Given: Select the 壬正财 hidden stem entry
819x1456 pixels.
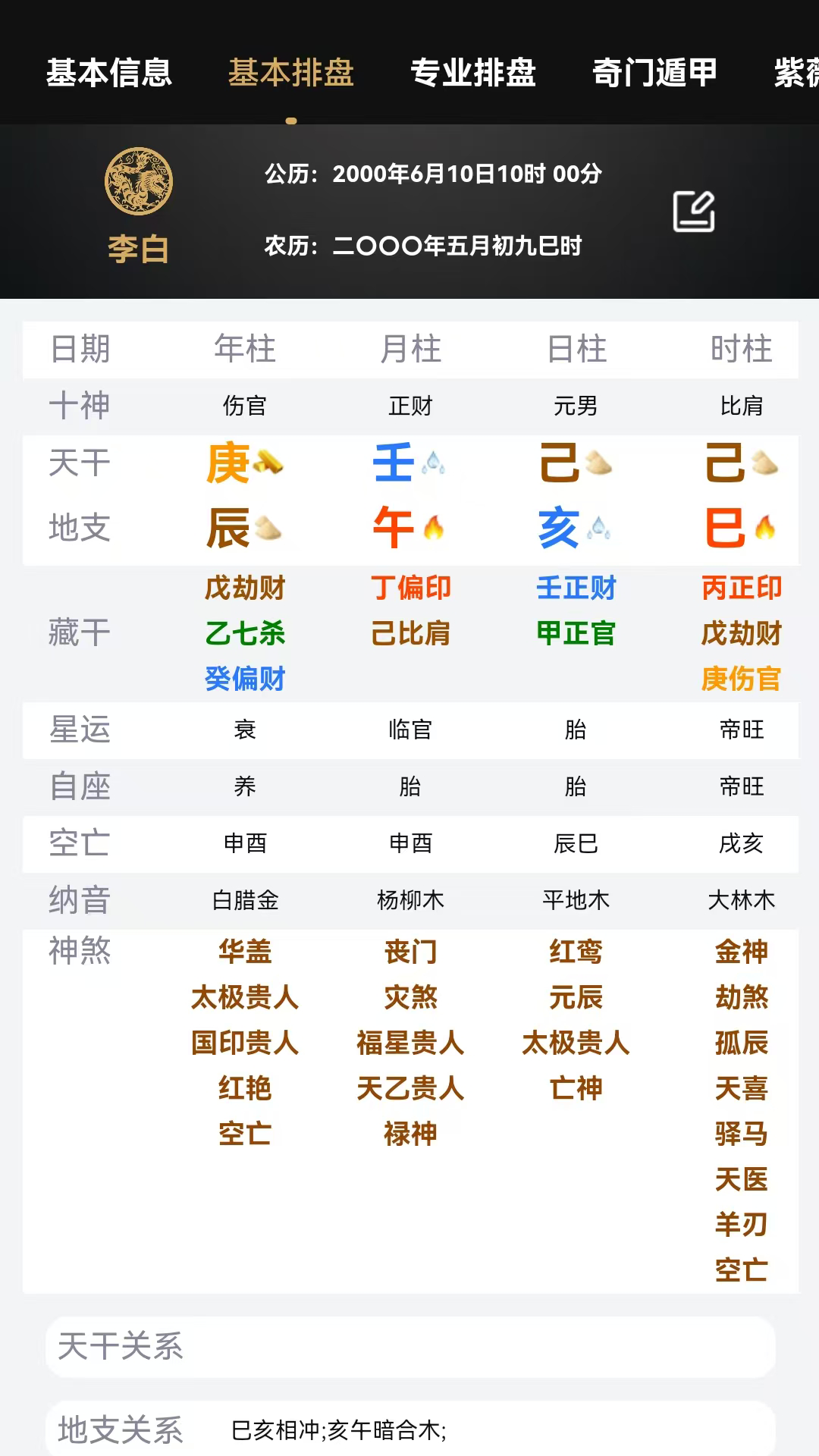Looking at the screenshot, I should click(x=578, y=588).
